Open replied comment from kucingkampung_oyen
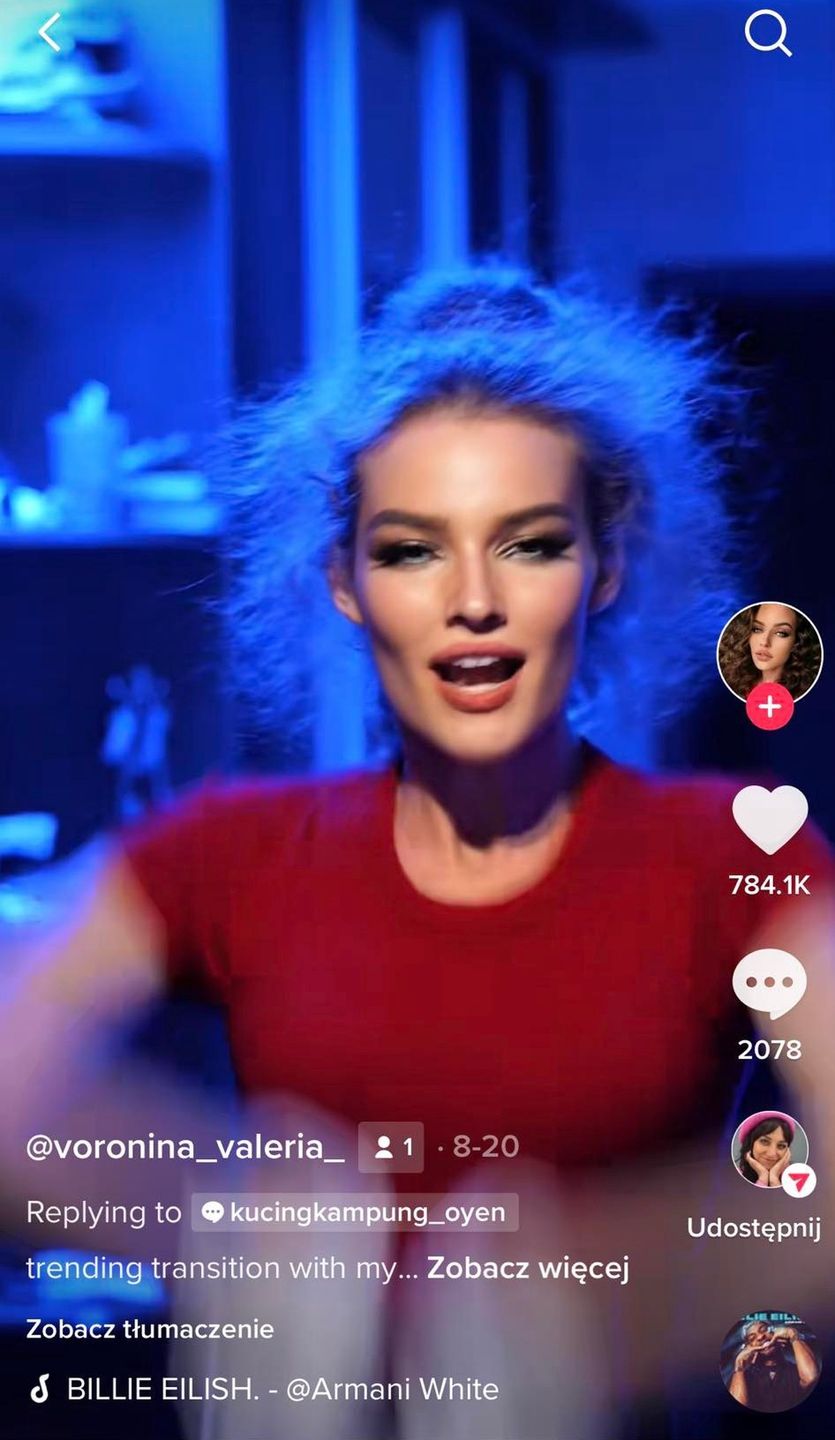This screenshot has width=835, height=1440. pos(355,1212)
